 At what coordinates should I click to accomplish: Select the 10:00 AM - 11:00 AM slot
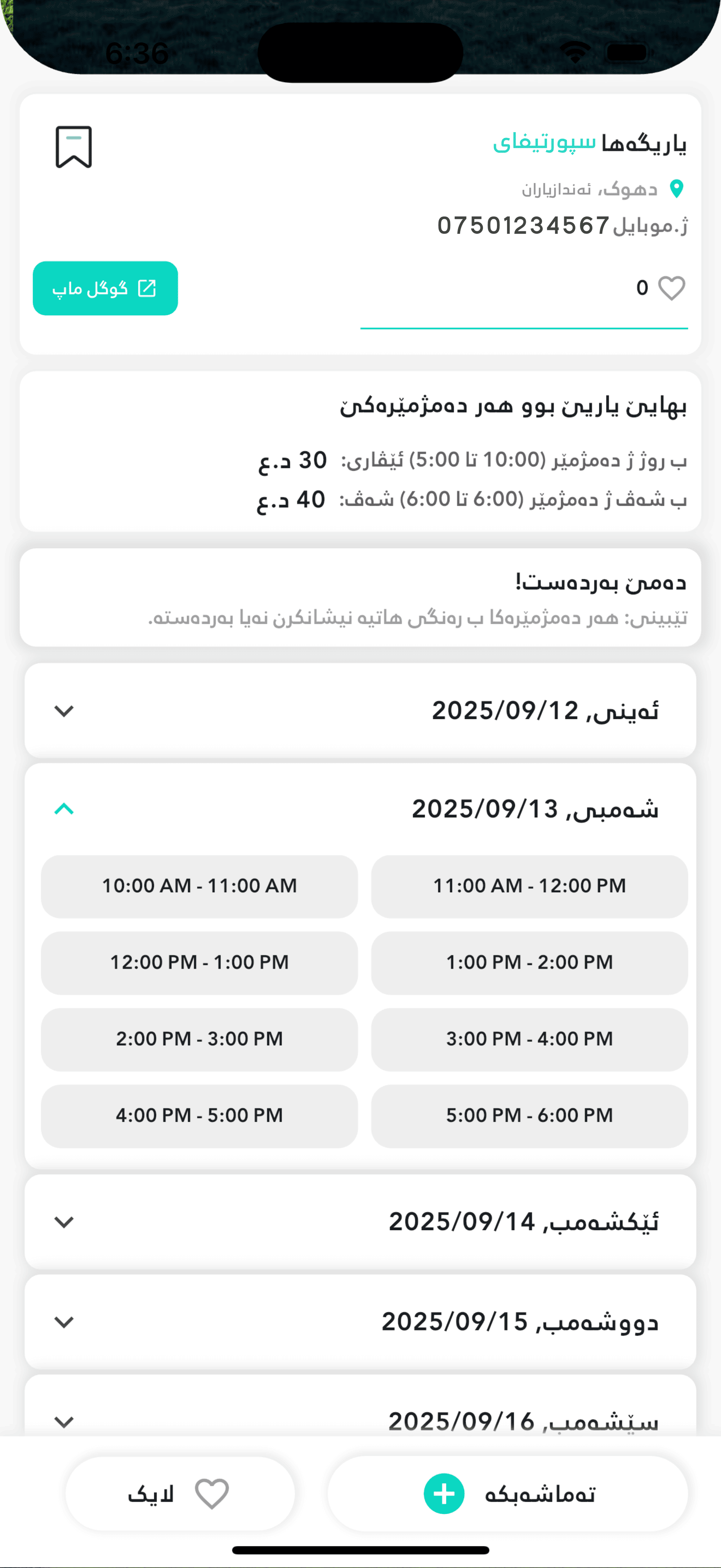[x=199, y=886]
